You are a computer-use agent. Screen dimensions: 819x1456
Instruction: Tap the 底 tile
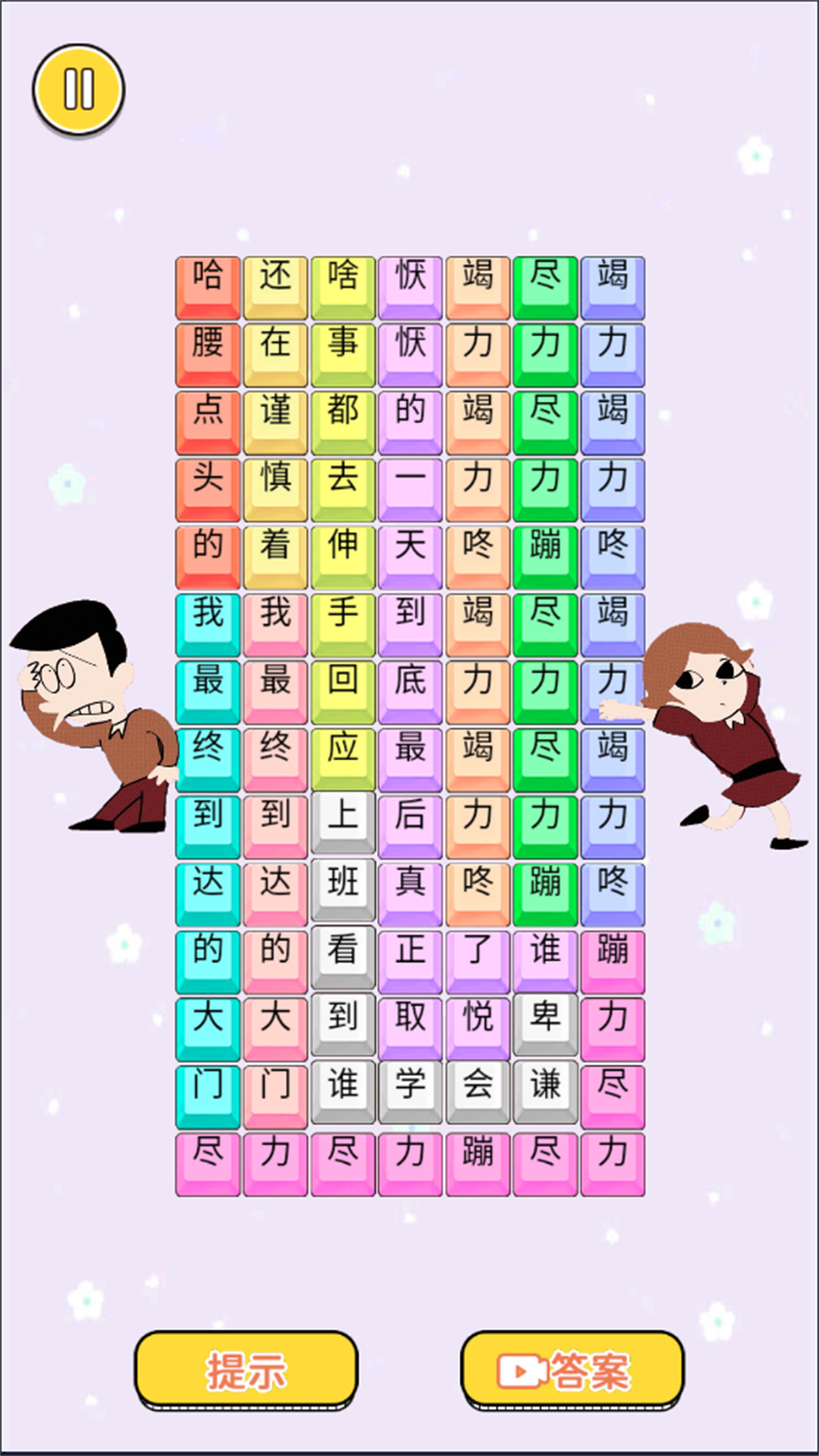pyautogui.click(x=410, y=692)
